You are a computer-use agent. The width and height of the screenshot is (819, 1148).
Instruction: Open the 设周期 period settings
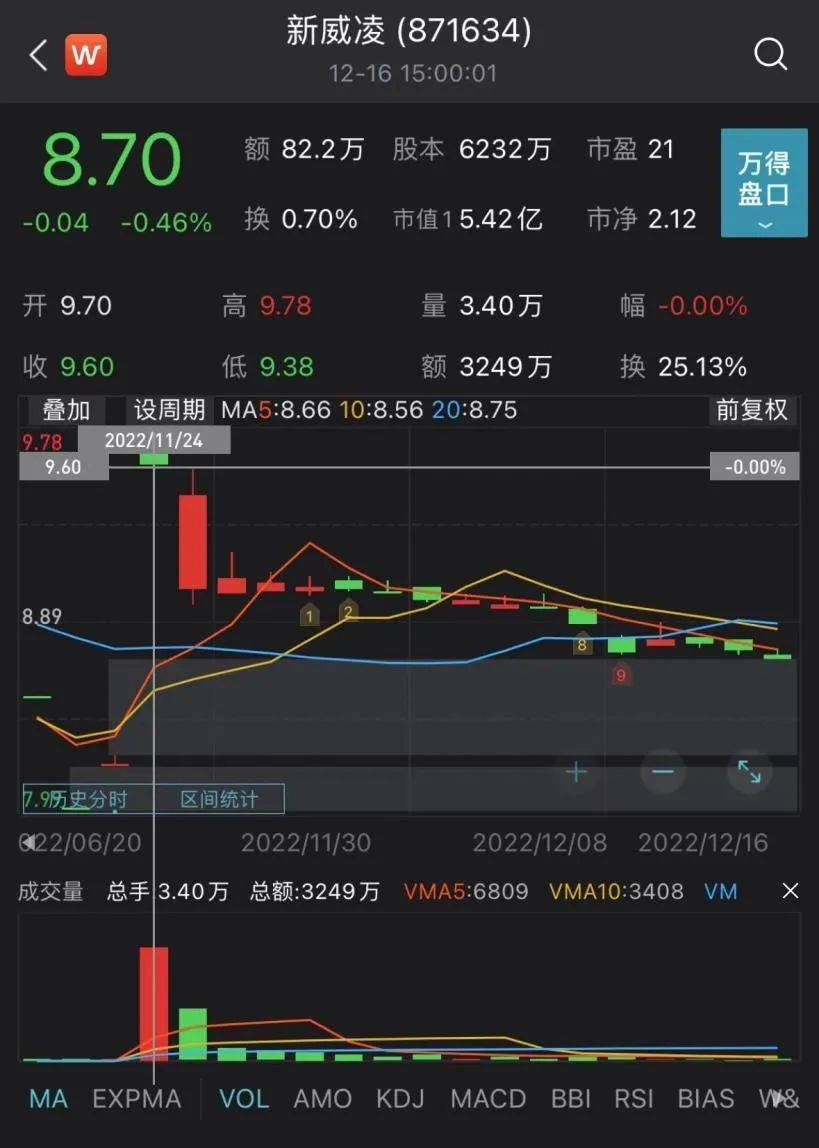(x=170, y=409)
